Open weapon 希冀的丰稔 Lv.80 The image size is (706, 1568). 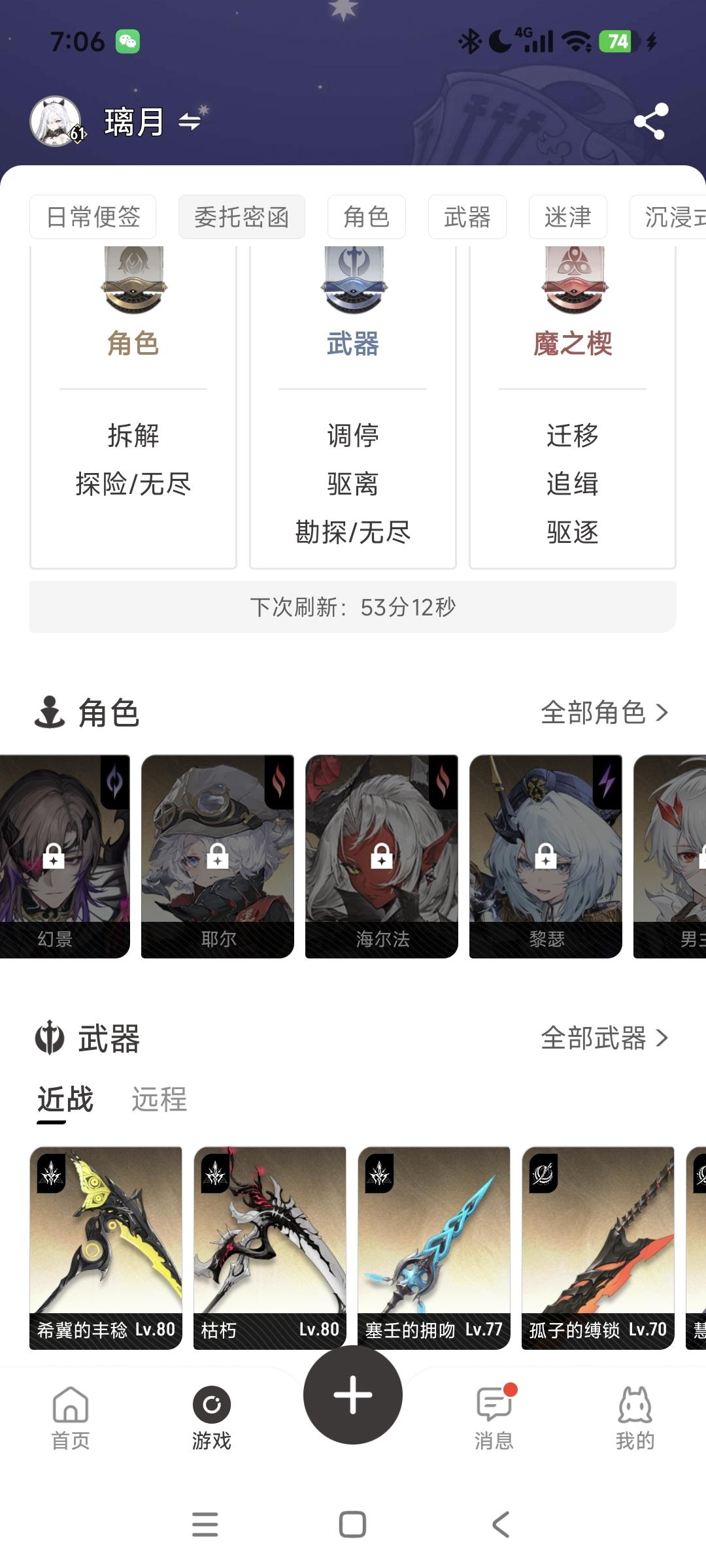(x=106, y=1248)
